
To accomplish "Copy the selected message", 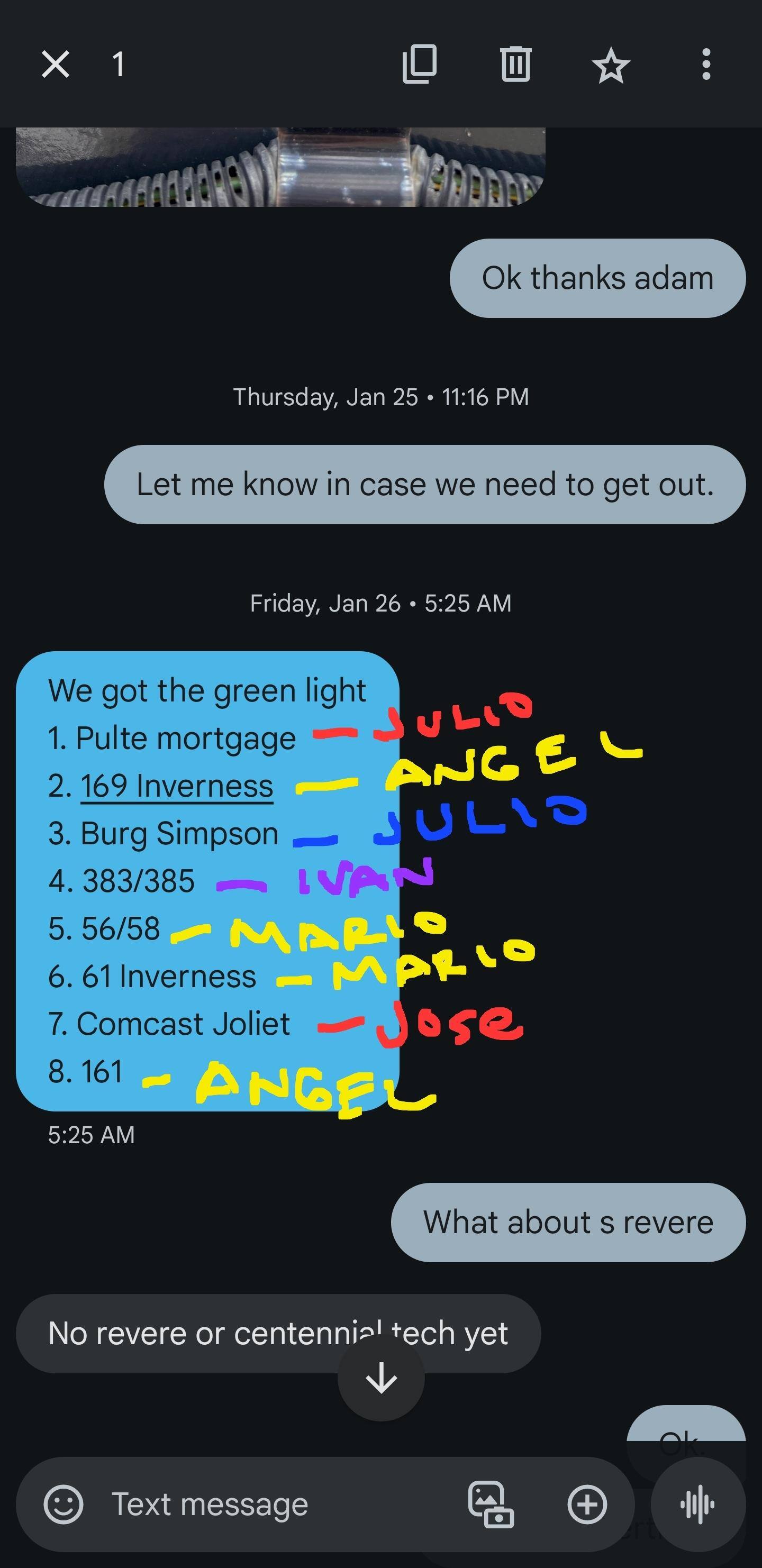I will [420, 64].
